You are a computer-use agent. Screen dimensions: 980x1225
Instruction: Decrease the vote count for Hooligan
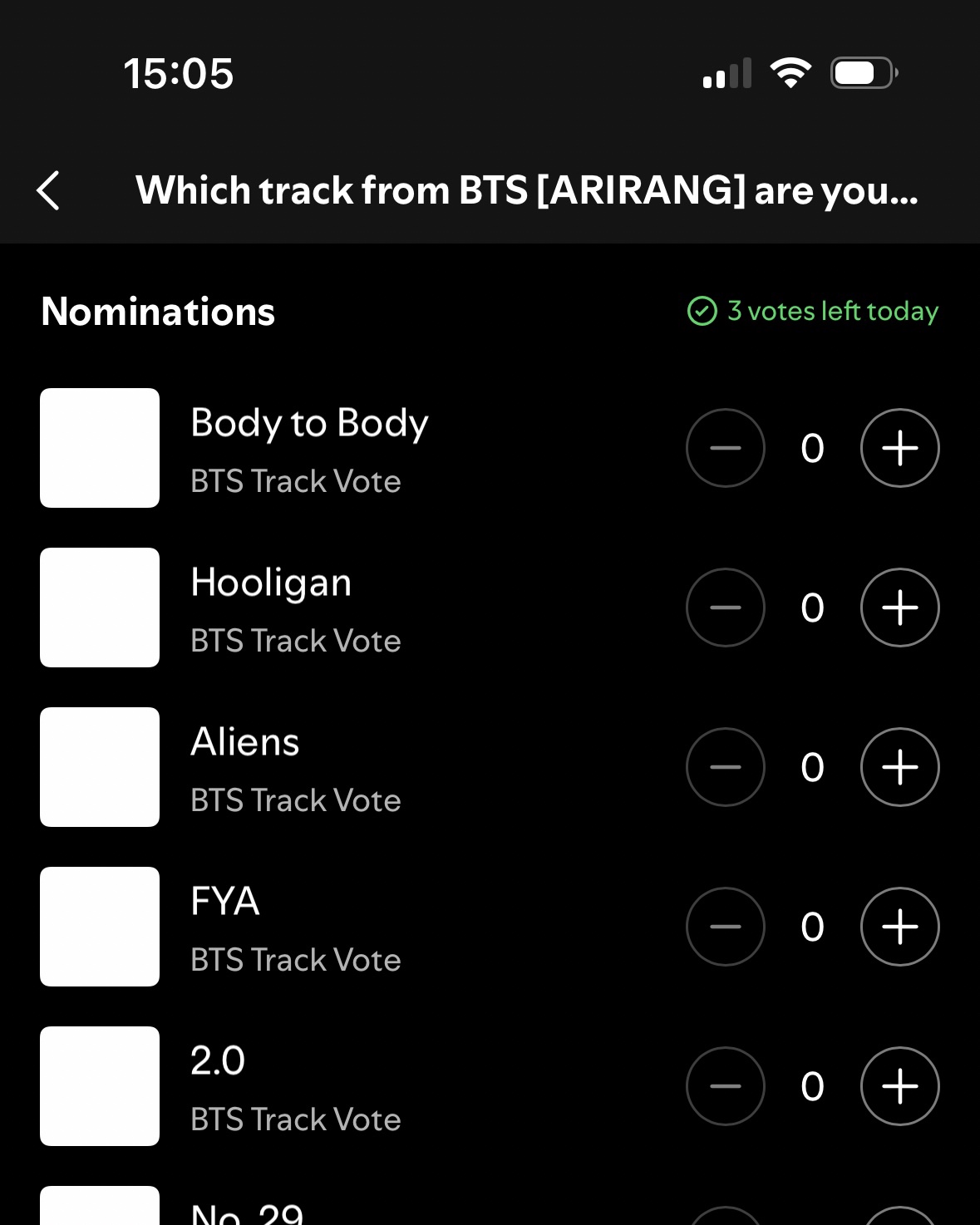click(x=725, y=608)
